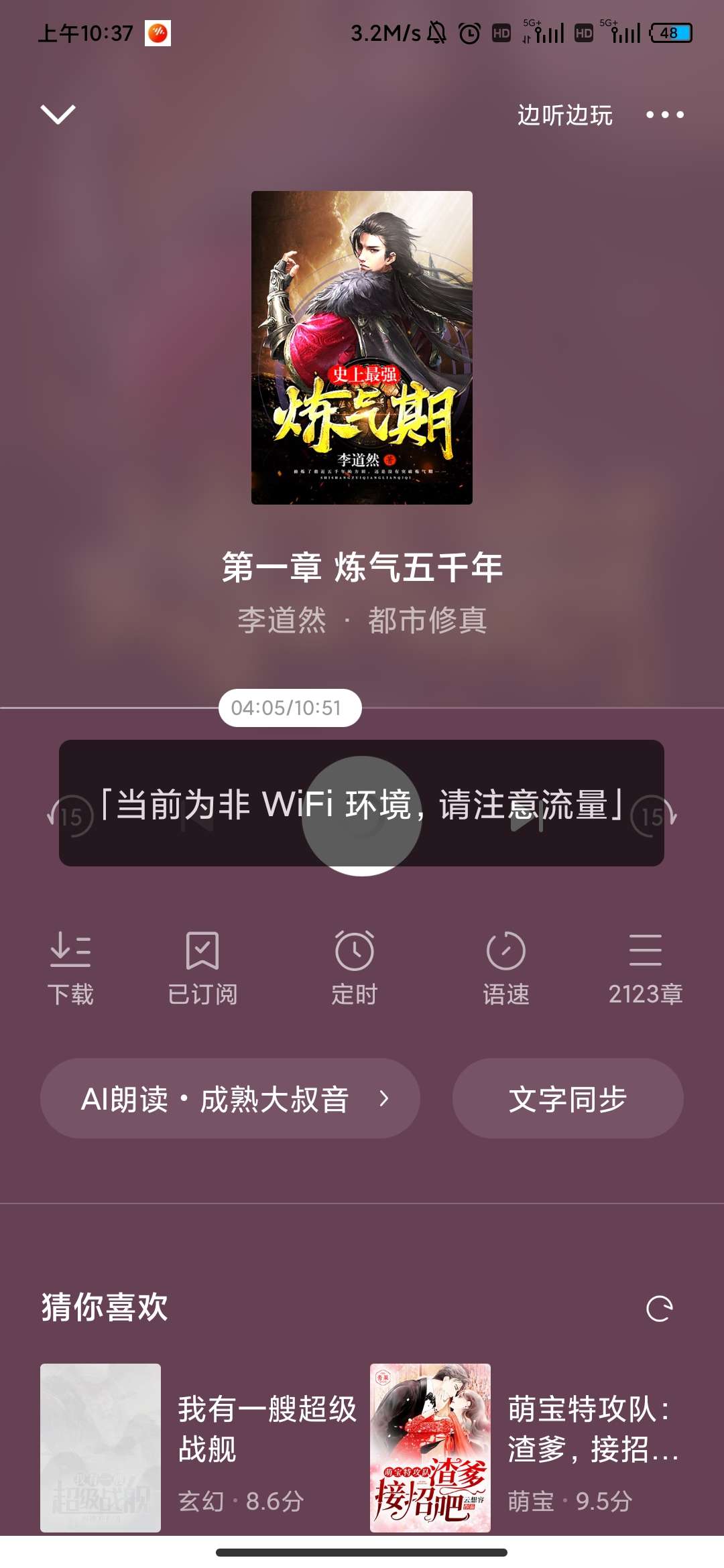Open the three-dot overflow menu
724x1568 pixels.
(664, 115)
